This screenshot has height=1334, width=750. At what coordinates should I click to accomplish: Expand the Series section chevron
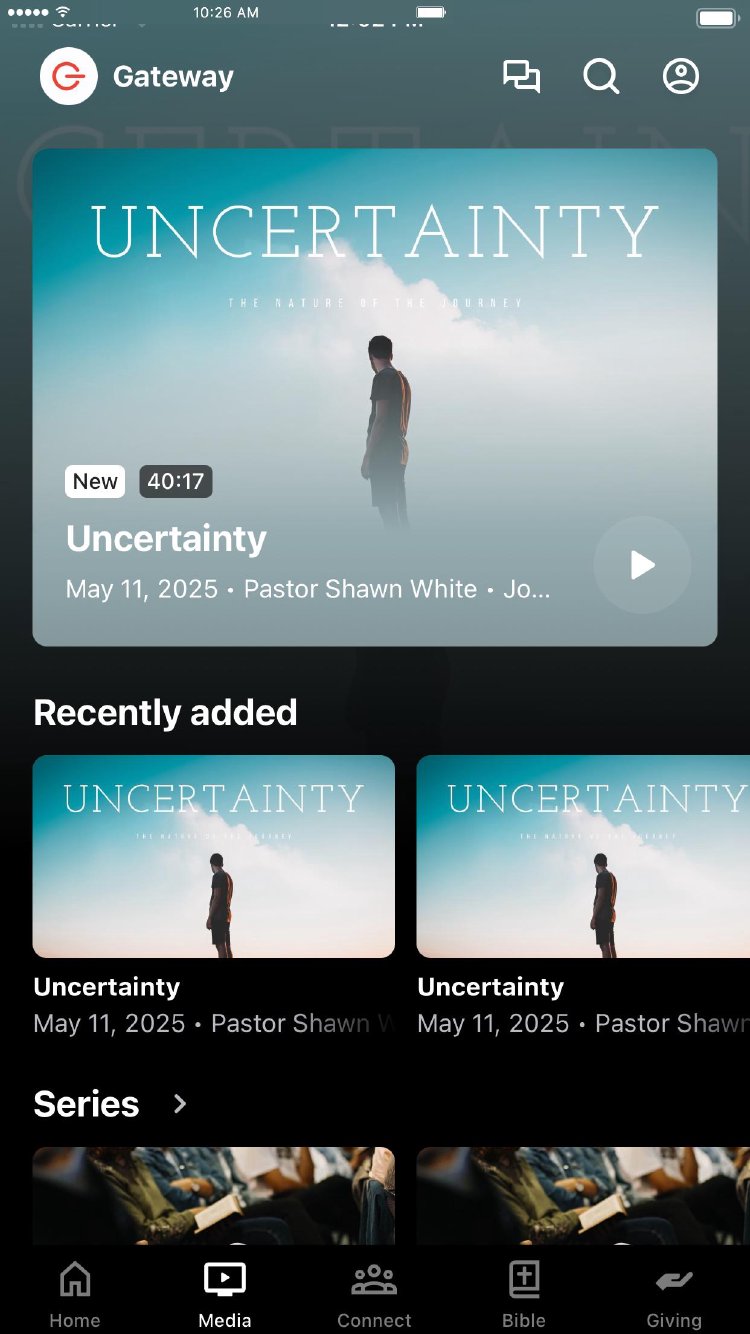(x=180, y=1104)
